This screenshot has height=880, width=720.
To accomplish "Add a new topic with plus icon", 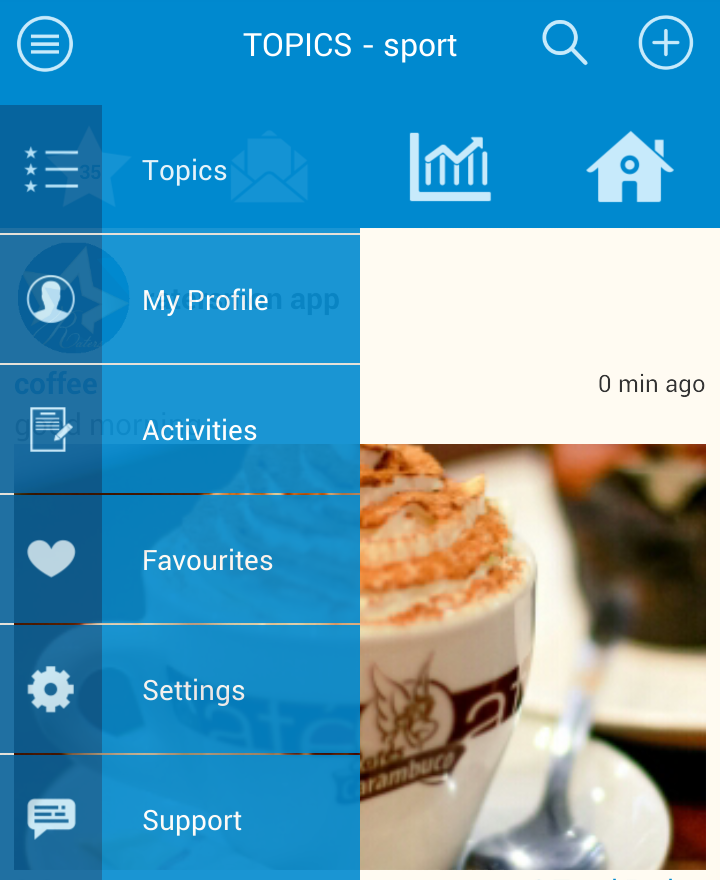I will 665,44.
